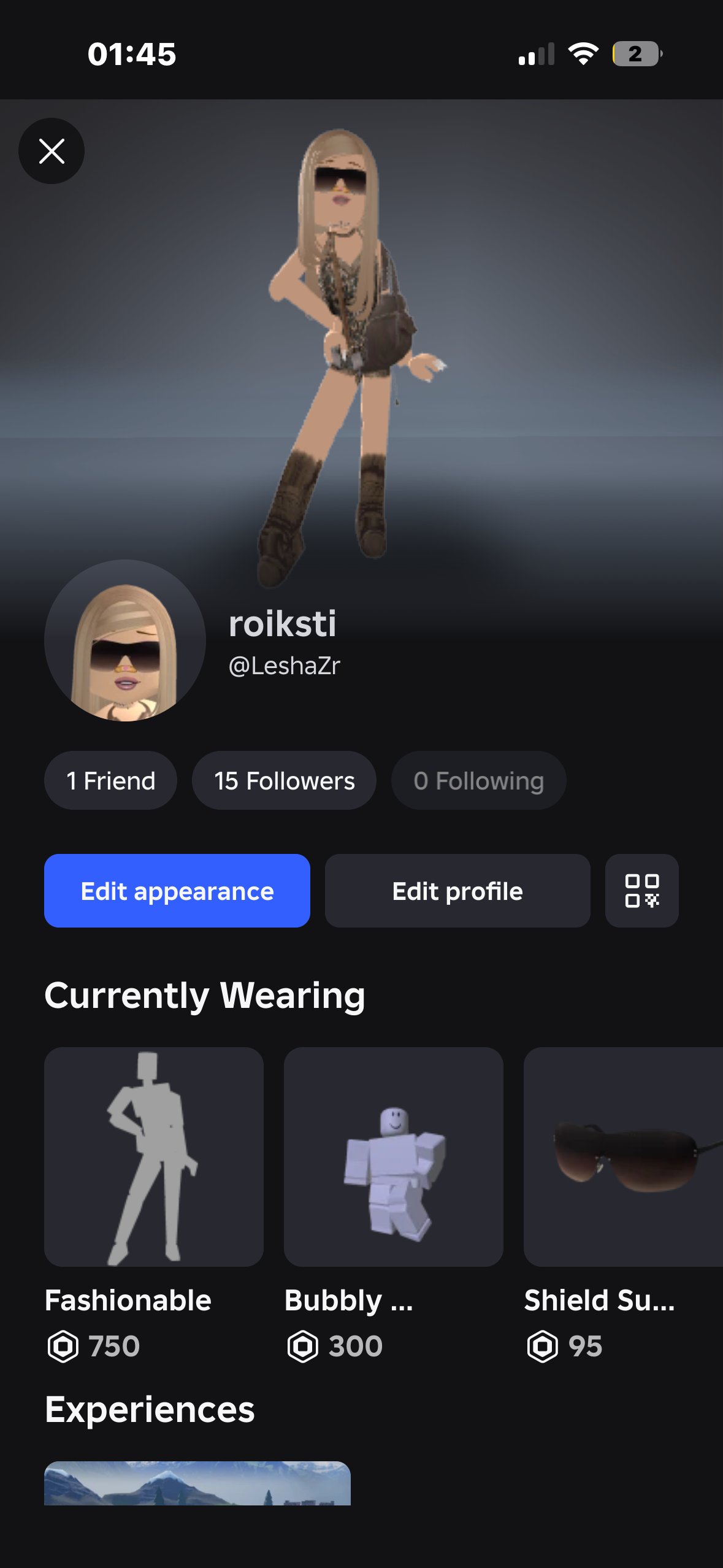Tap the roiksti profile avatar picture
723x1568 pixels.
click(125, 640)
